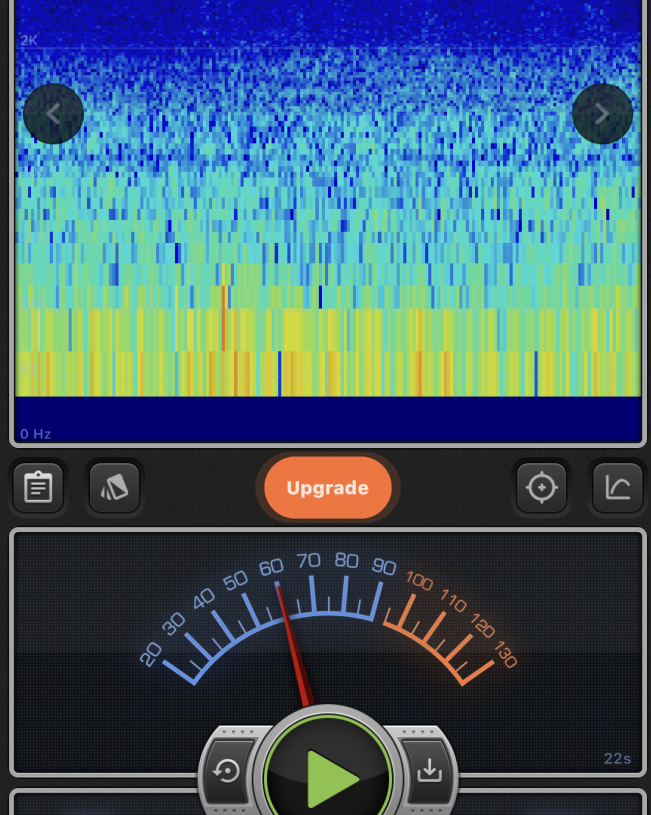
Task: Start measurement with the play button
Action: click(328, 772)
